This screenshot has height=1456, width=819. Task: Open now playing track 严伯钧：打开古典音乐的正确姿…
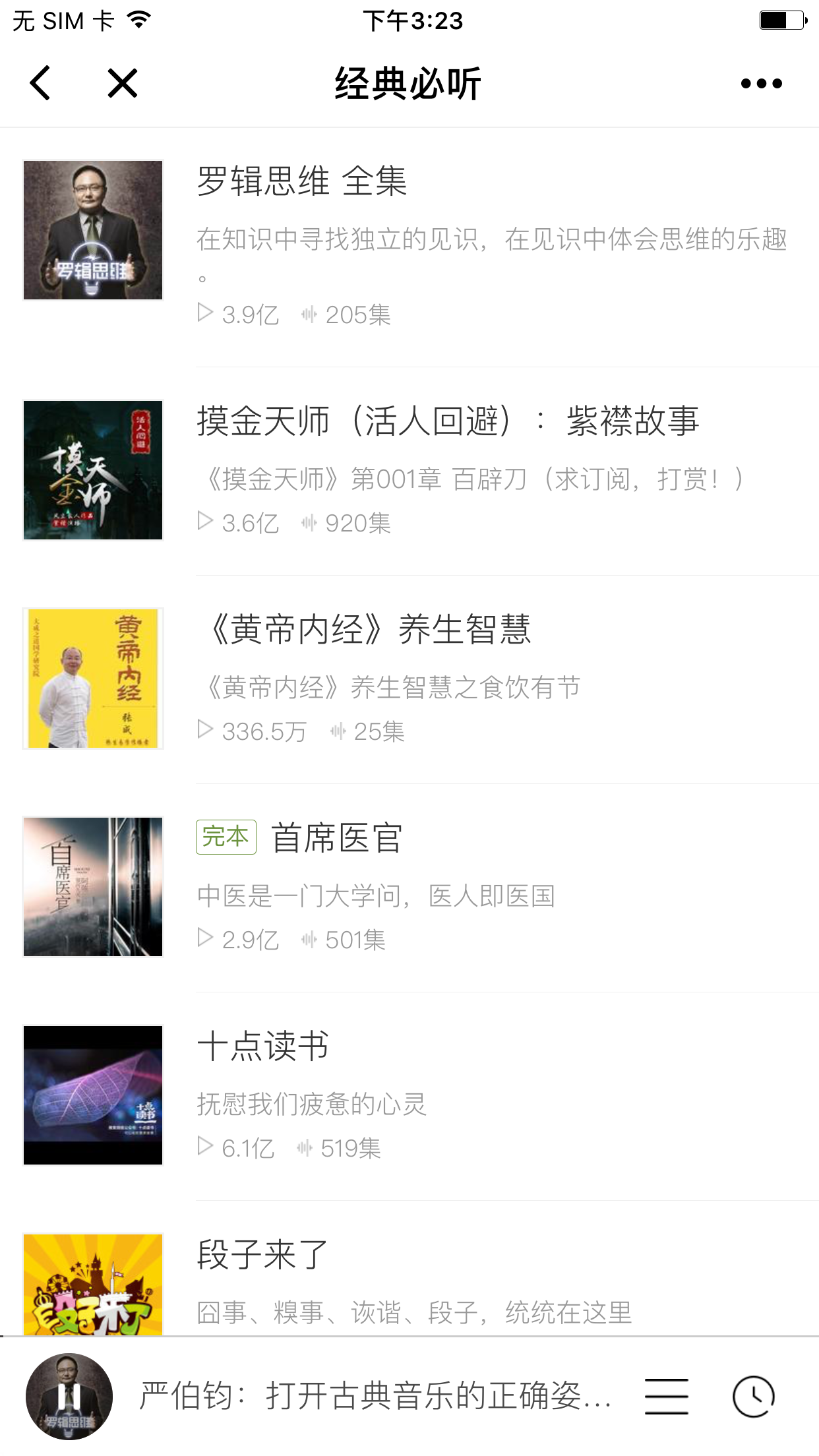point(375,1396)
